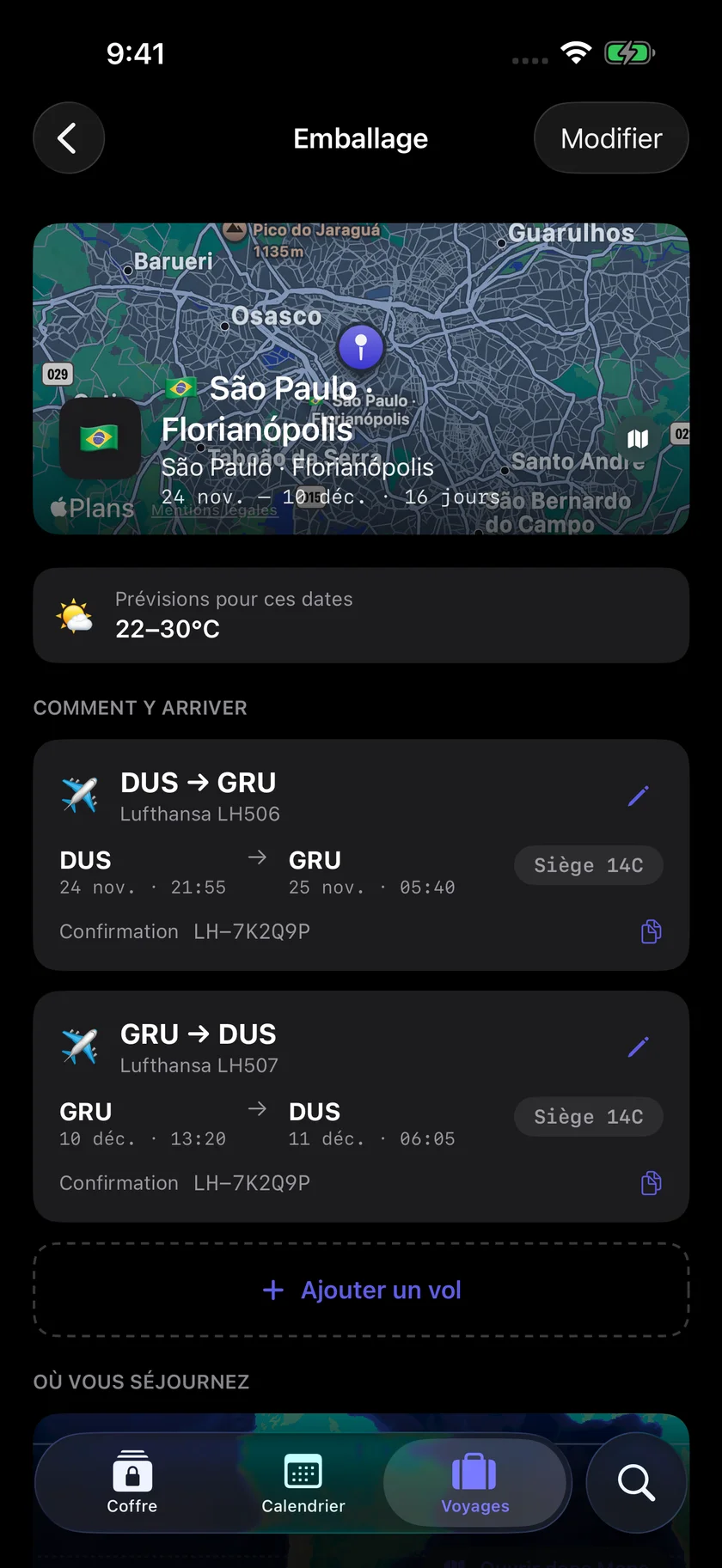Go back using the arrow button
This screenshot has height=1568, width=722.
pyautogui.click(x=69, y=138)
